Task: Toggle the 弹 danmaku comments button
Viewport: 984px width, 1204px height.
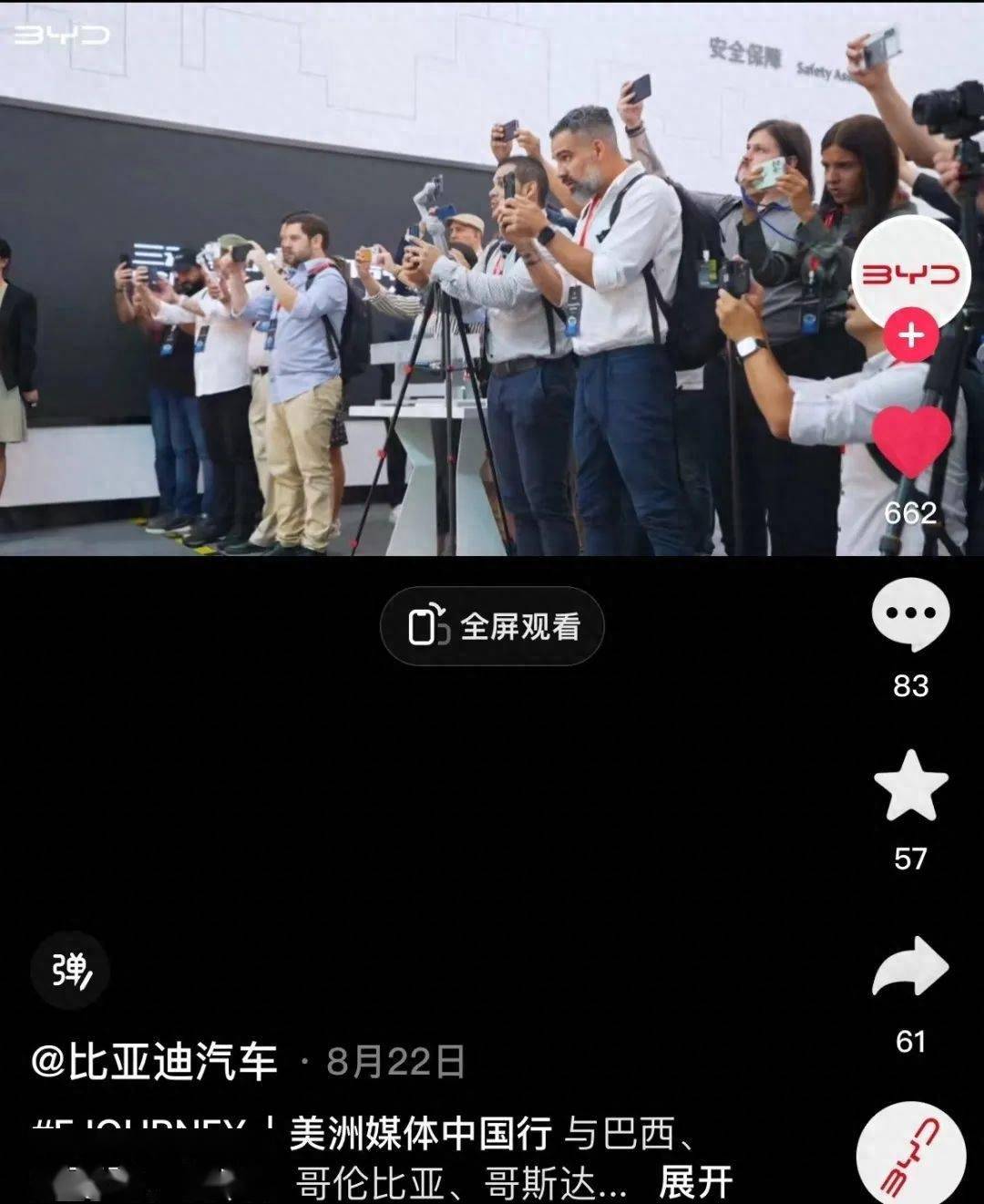Action: point(70,971)
